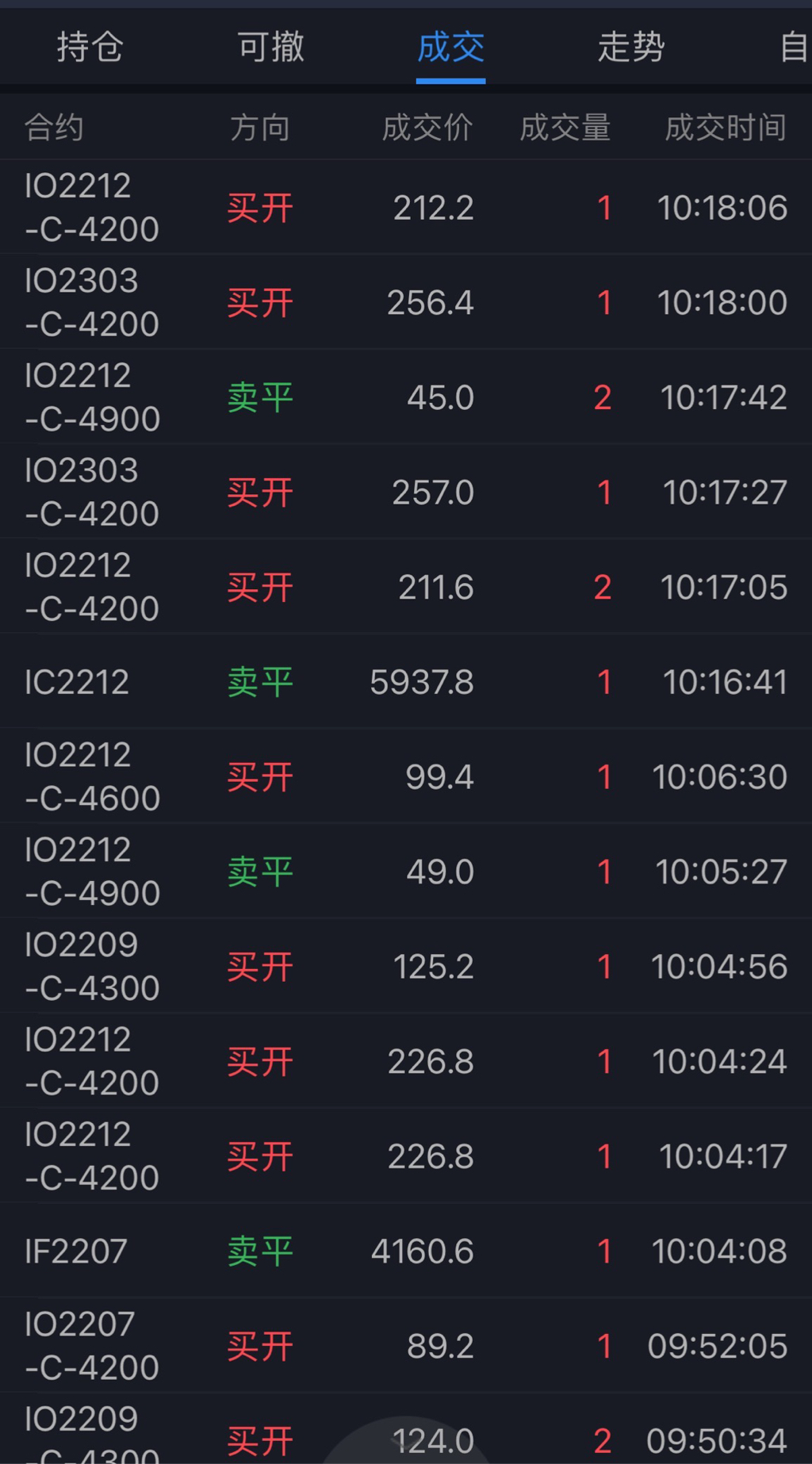Select the IO2212-C-4900 trade at 10:17:42
The height and width of the screenshot is (1464, 812).
406,397
